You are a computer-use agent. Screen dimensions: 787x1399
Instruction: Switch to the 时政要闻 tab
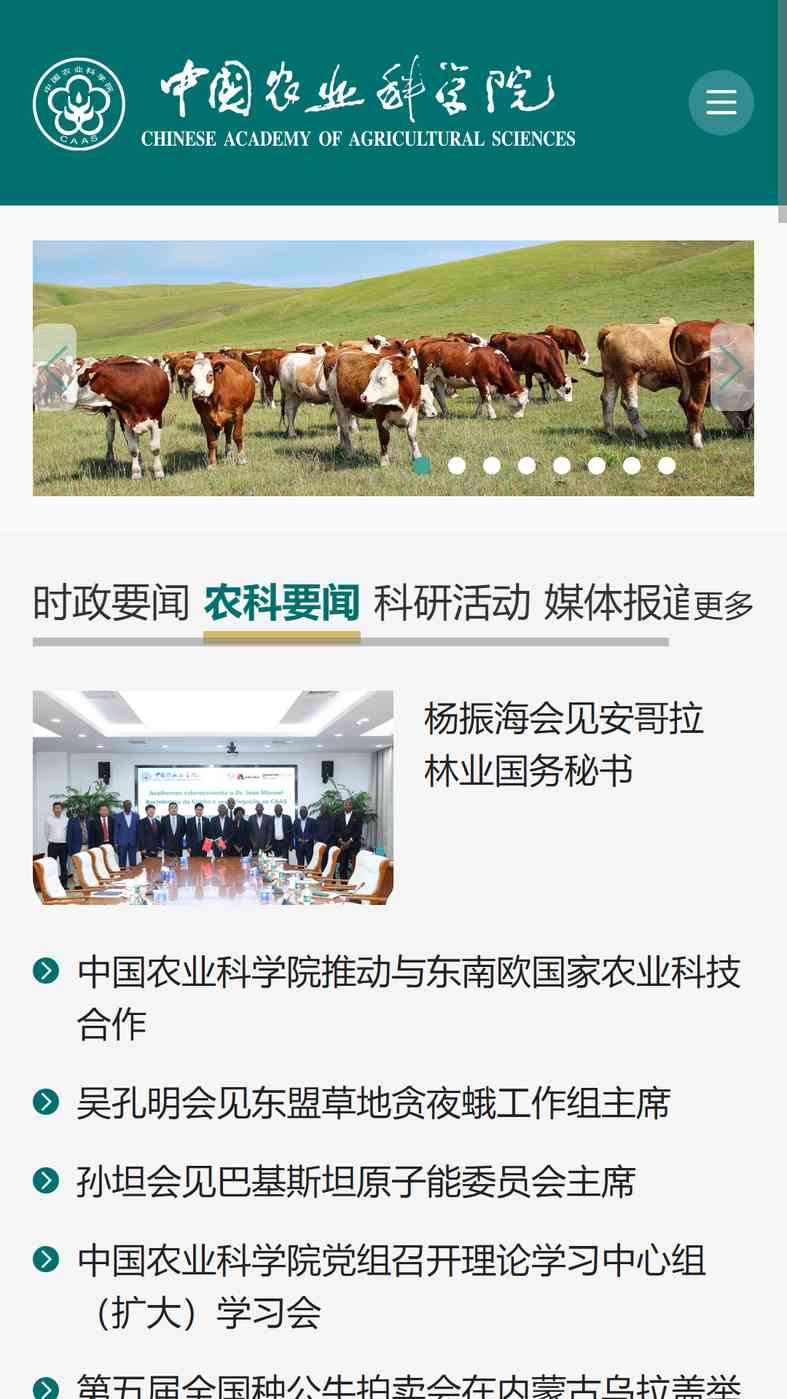(x=111, y=603)
